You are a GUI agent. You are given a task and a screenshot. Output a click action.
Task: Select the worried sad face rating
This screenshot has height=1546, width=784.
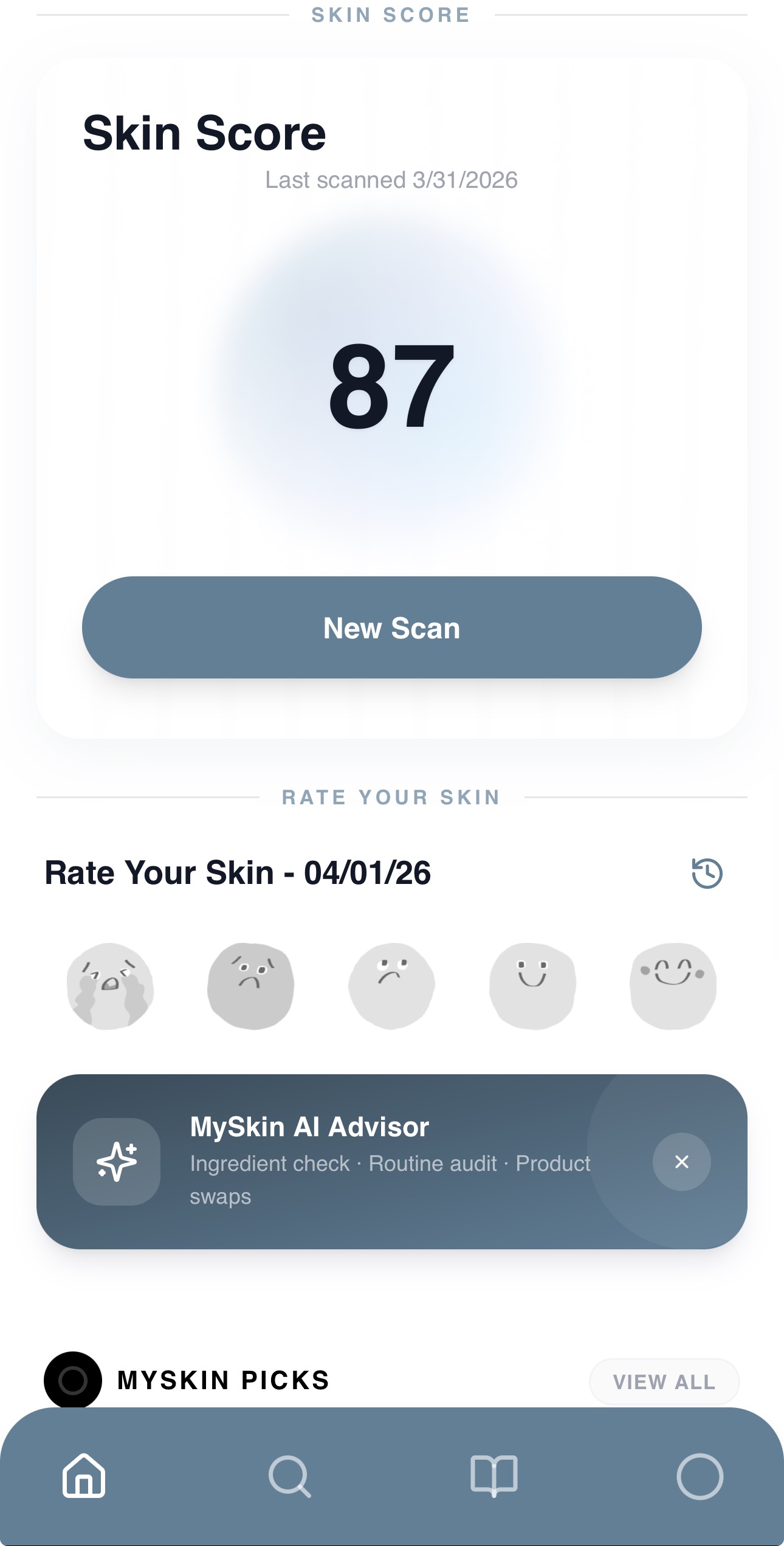(x=250, y=986)
